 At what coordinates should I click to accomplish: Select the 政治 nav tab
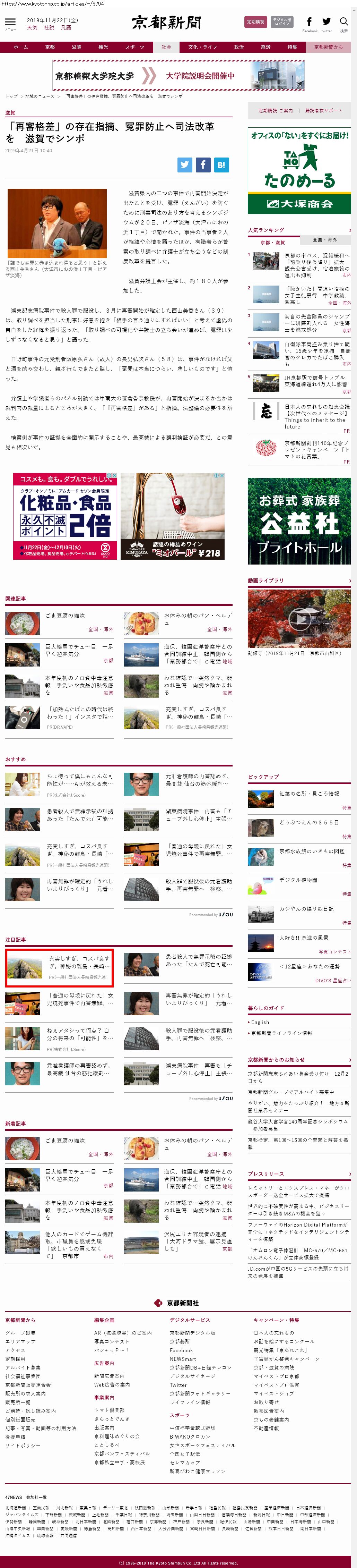coord(239,47)
